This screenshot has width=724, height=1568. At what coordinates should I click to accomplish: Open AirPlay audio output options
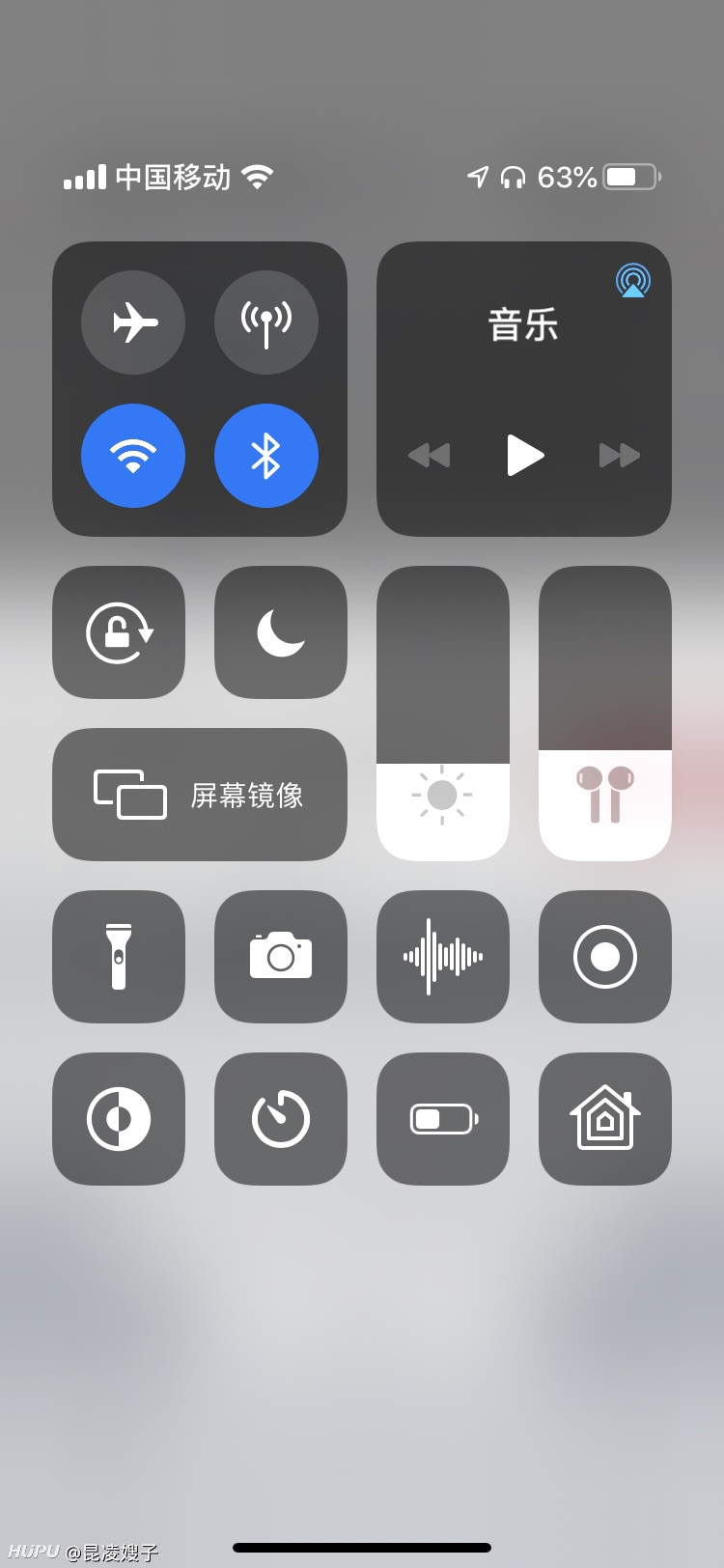pos(633,281)
